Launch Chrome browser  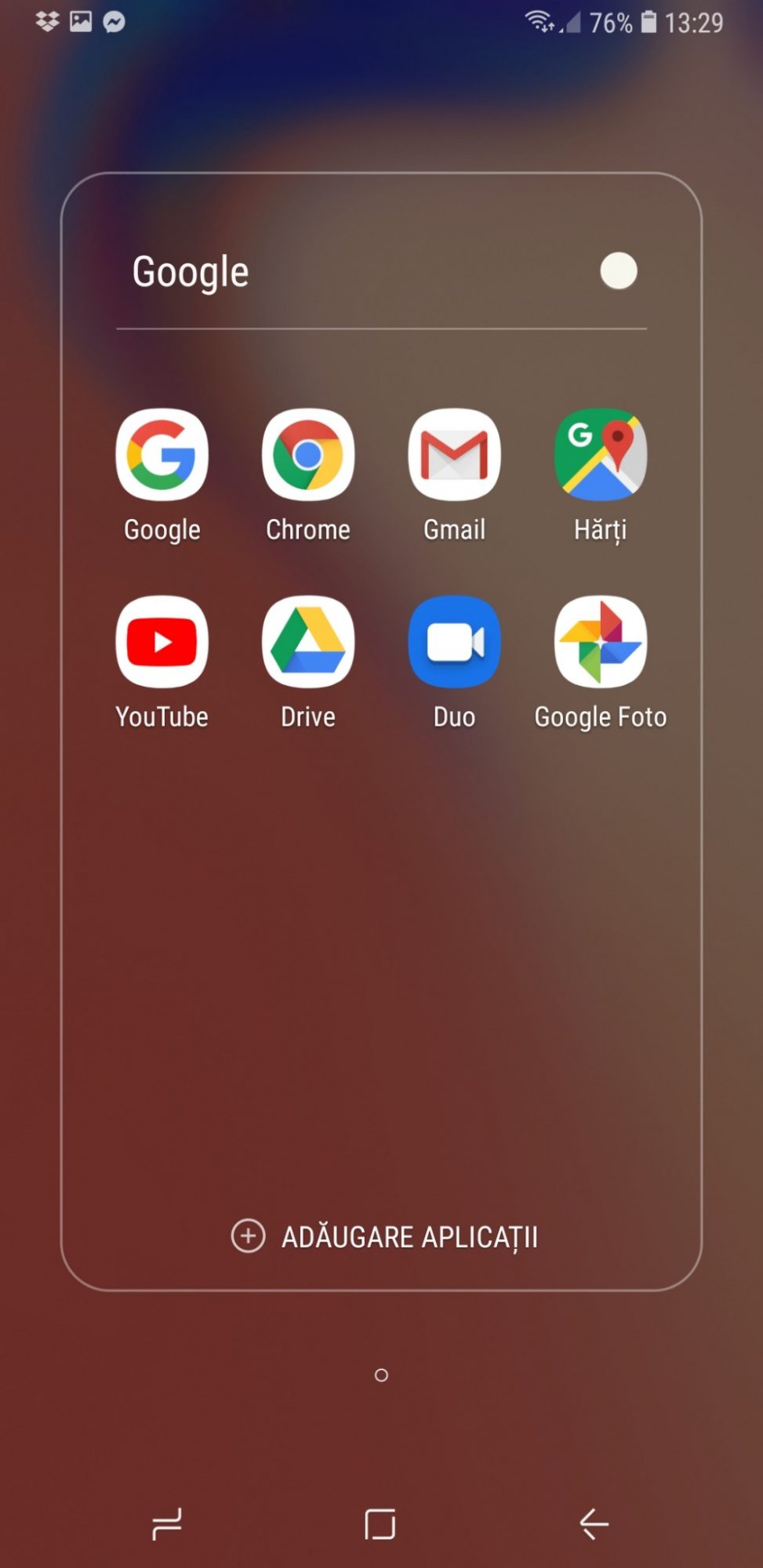point(308,455)
